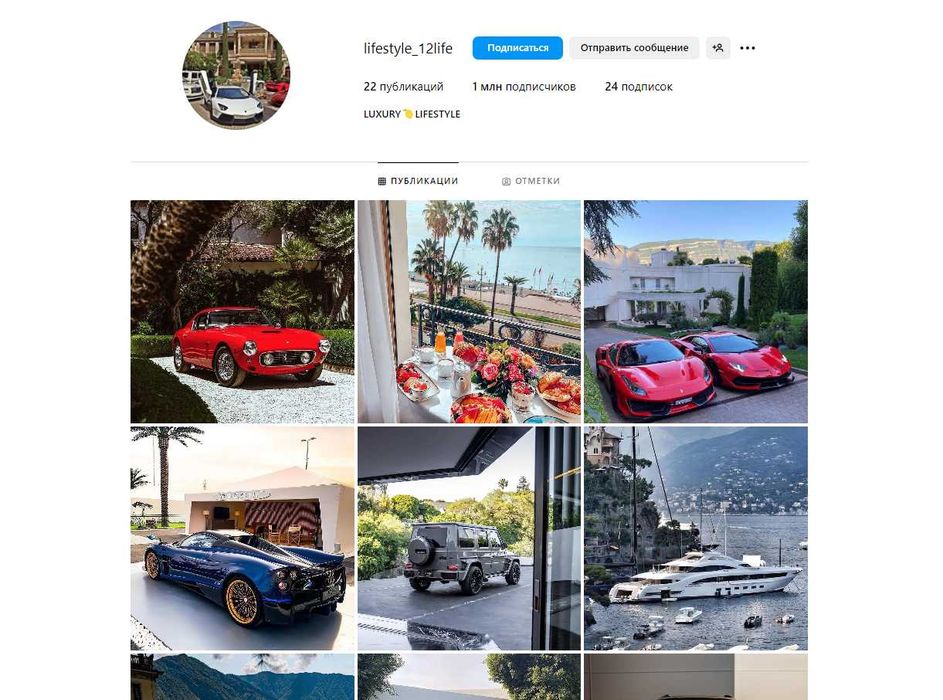Tap the blue Подписаться follow button

[517, 48]
